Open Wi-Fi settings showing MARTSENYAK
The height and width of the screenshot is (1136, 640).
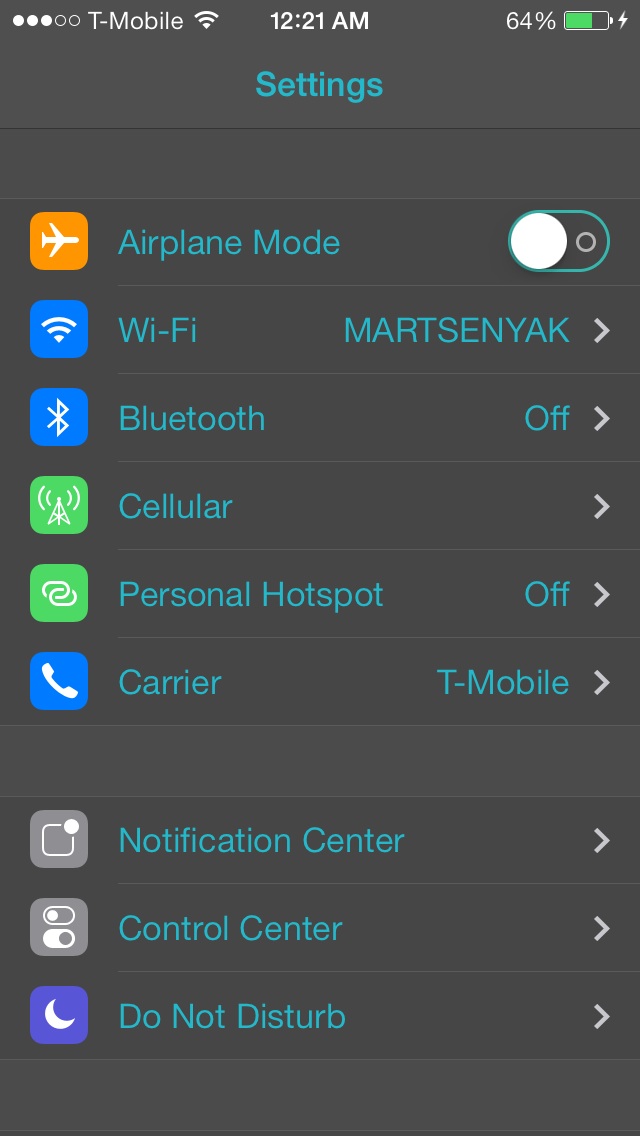coord(320,330)
